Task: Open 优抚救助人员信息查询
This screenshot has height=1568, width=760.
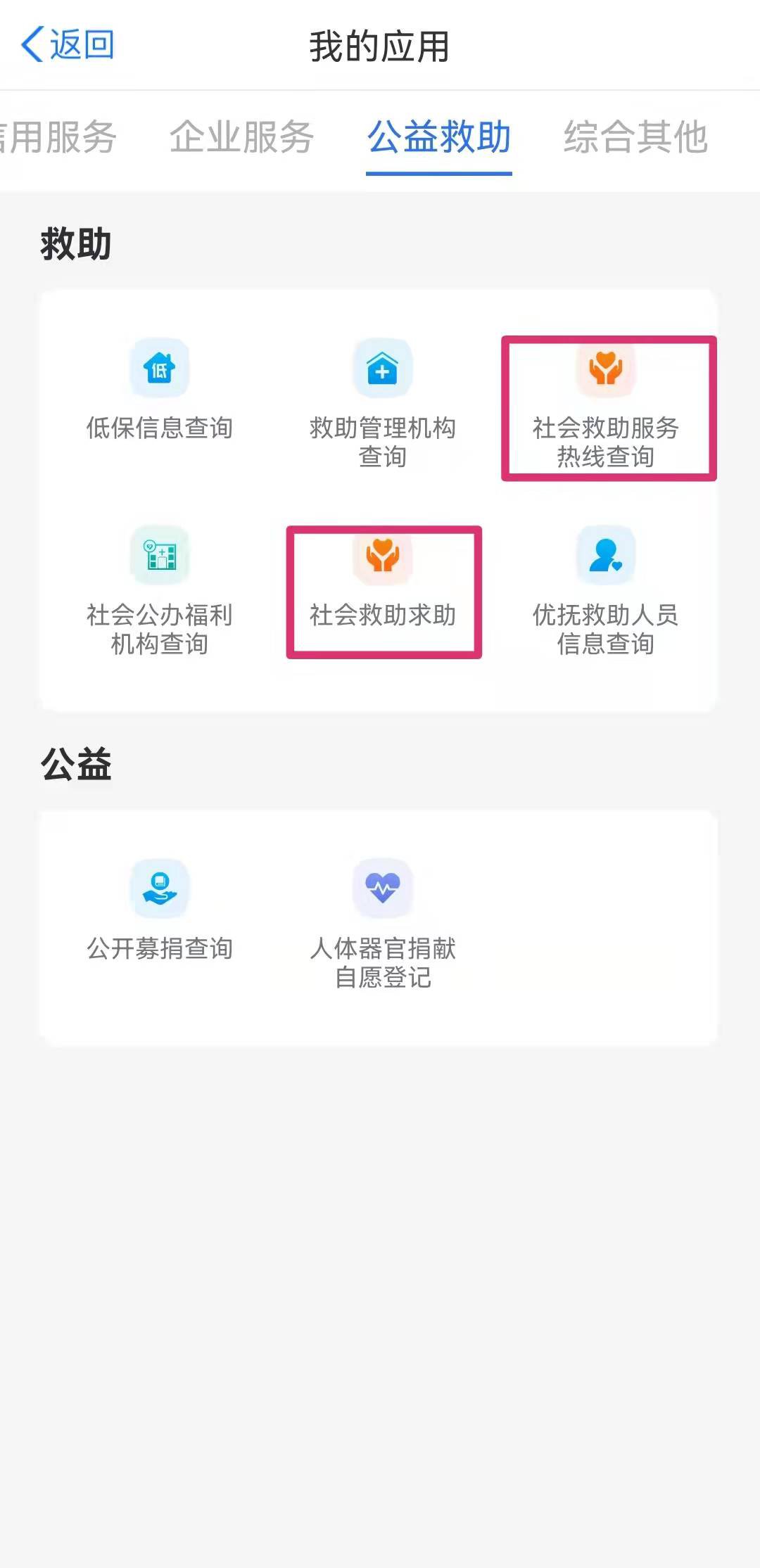Action: (606, 591)
